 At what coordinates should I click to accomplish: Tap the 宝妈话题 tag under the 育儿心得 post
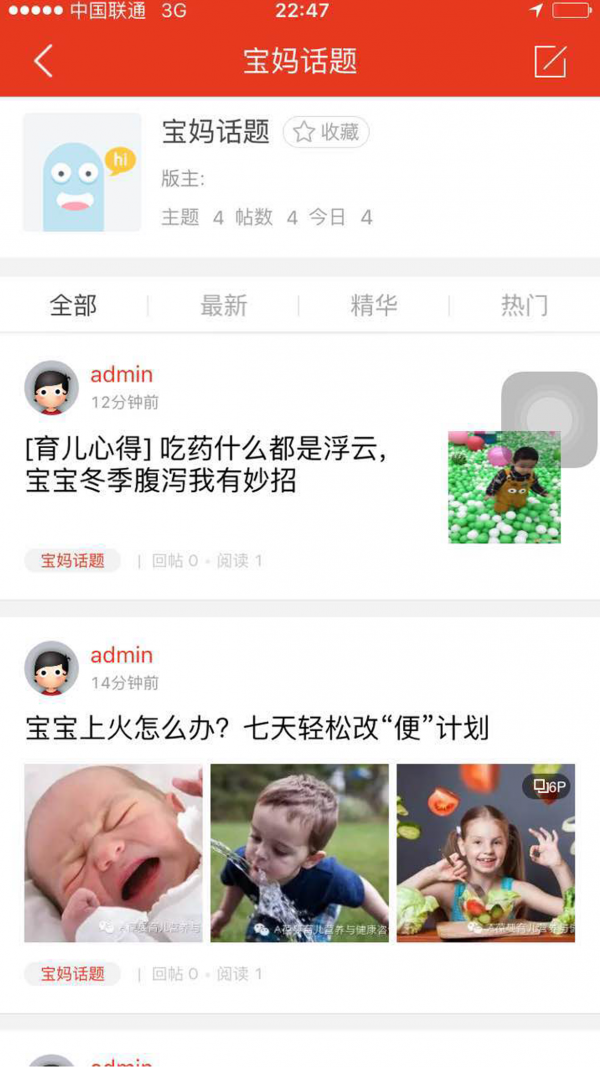click(x=73, y=561)
